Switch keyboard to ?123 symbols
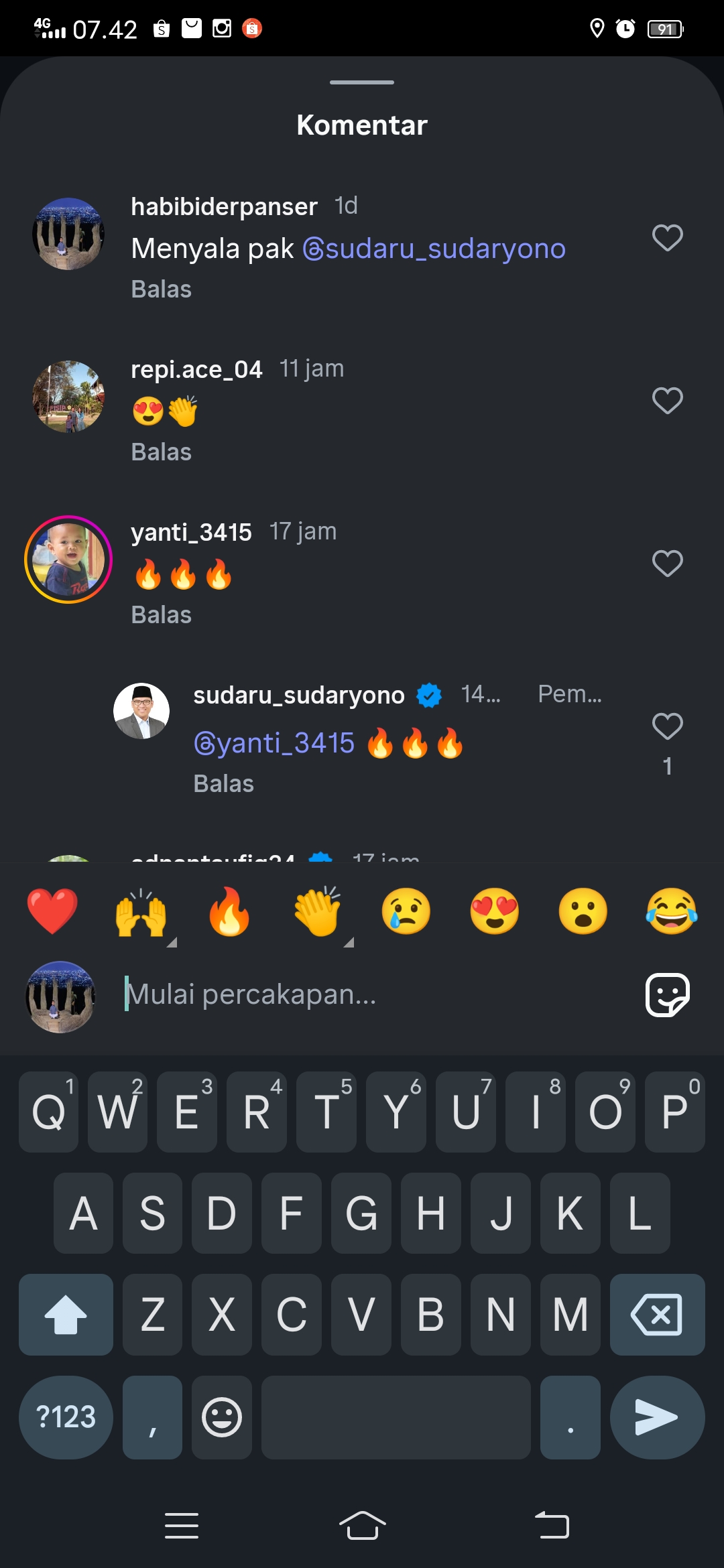 coord(66,1417)
